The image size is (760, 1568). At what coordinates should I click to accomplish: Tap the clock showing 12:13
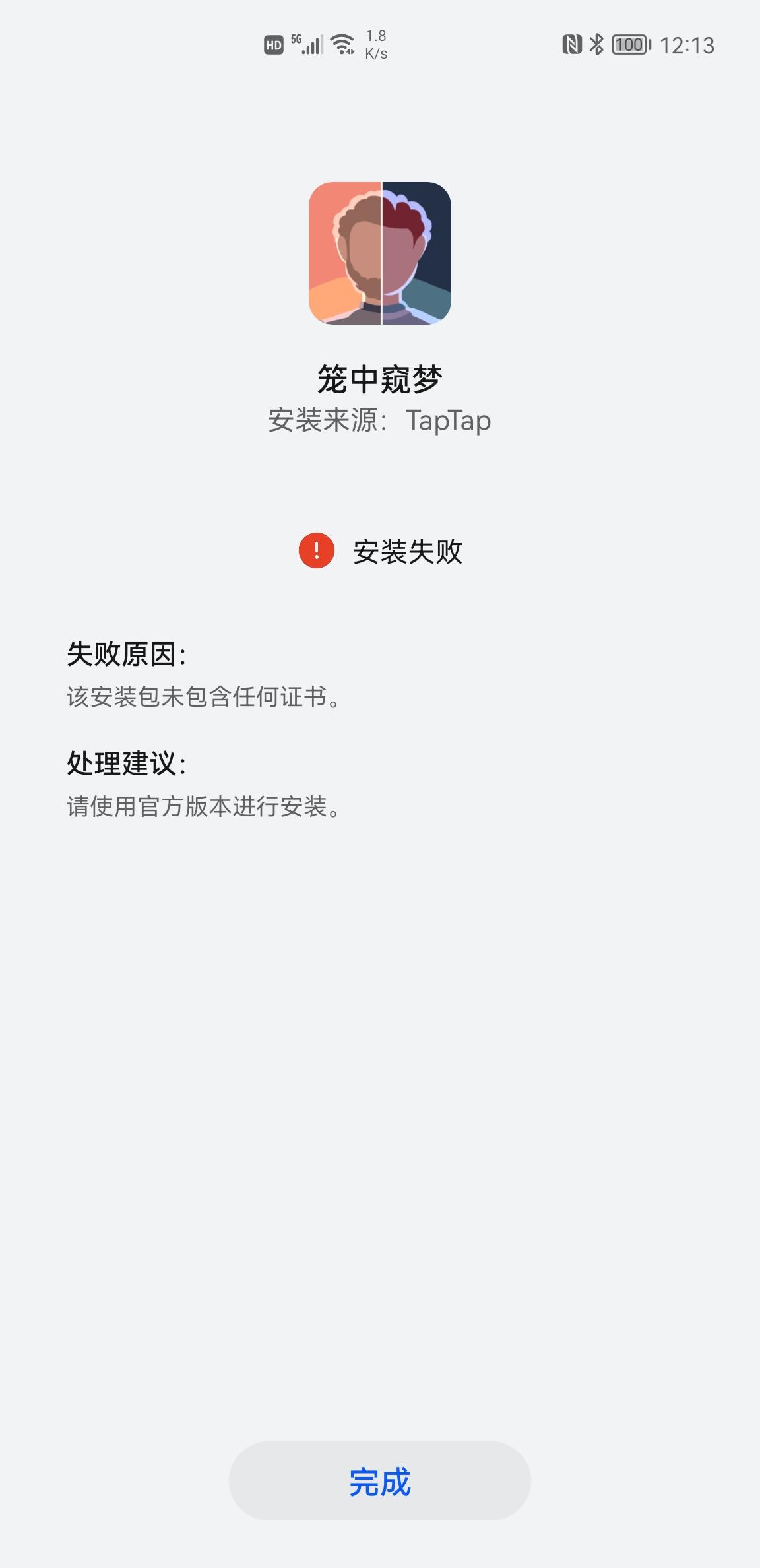pos(687,46)
